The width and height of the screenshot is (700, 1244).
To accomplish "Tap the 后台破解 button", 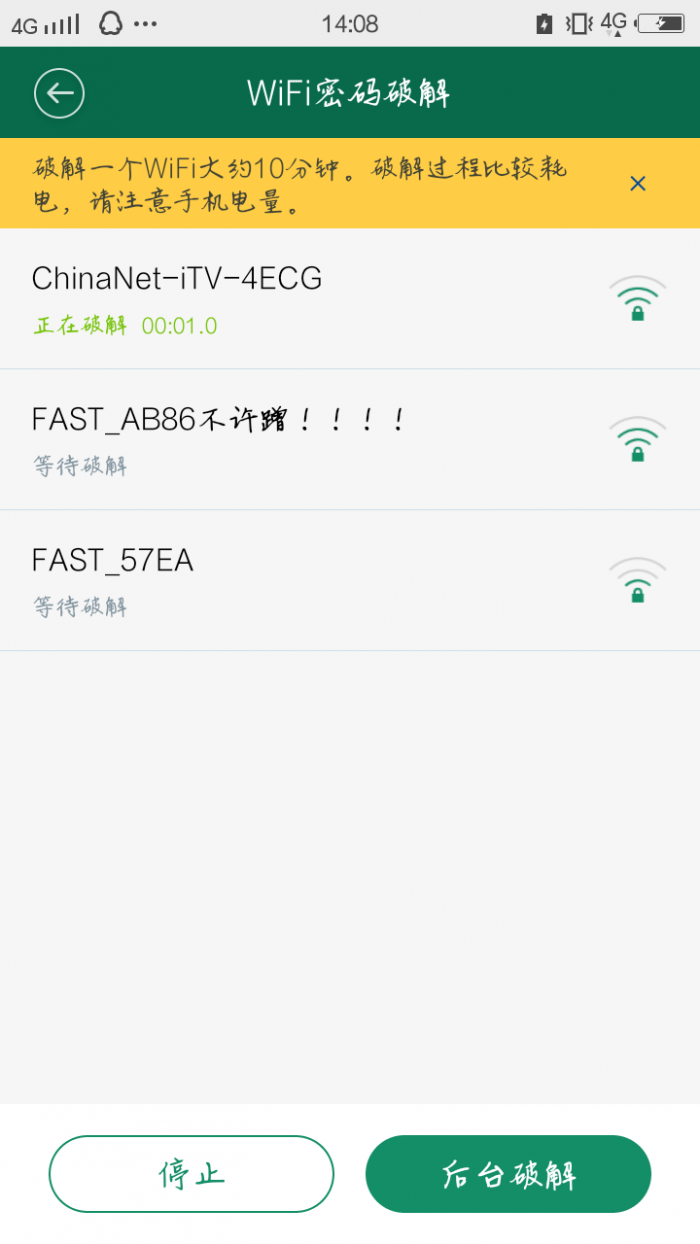I will point(508,1173).
